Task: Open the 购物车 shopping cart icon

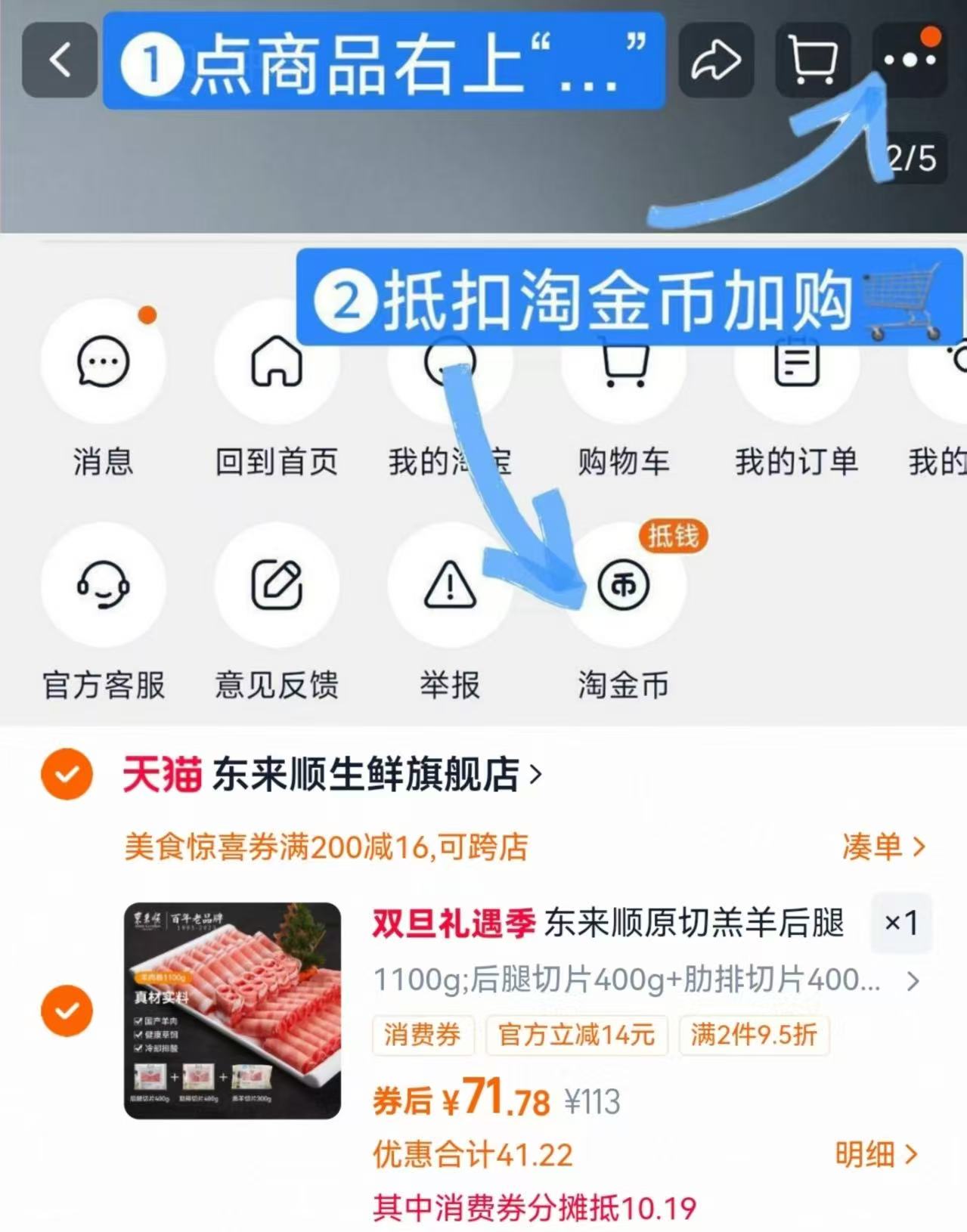Action: (x=622, y=363)
